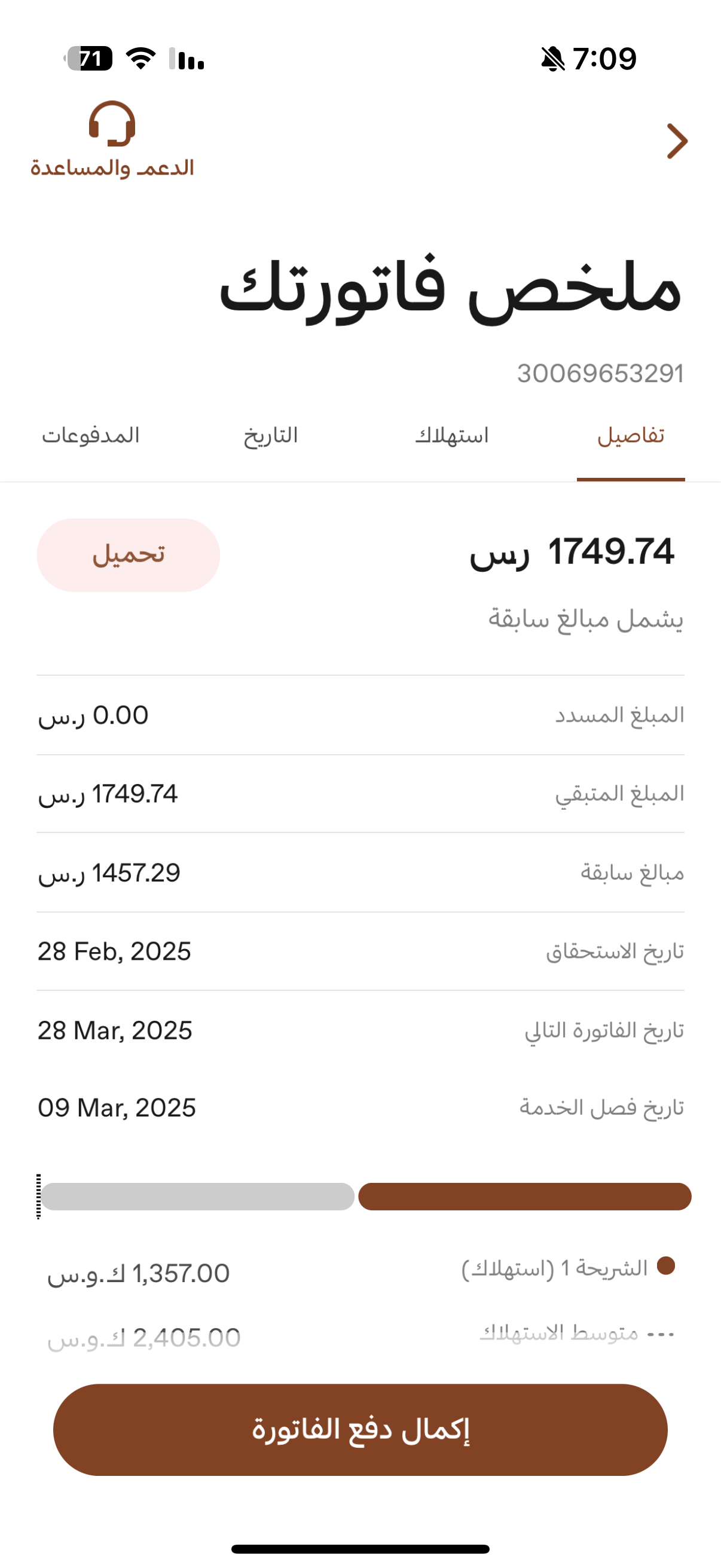Select the تفاصيل tab
The height and width of the screenshot is (1568, 721).
(630, 436)
